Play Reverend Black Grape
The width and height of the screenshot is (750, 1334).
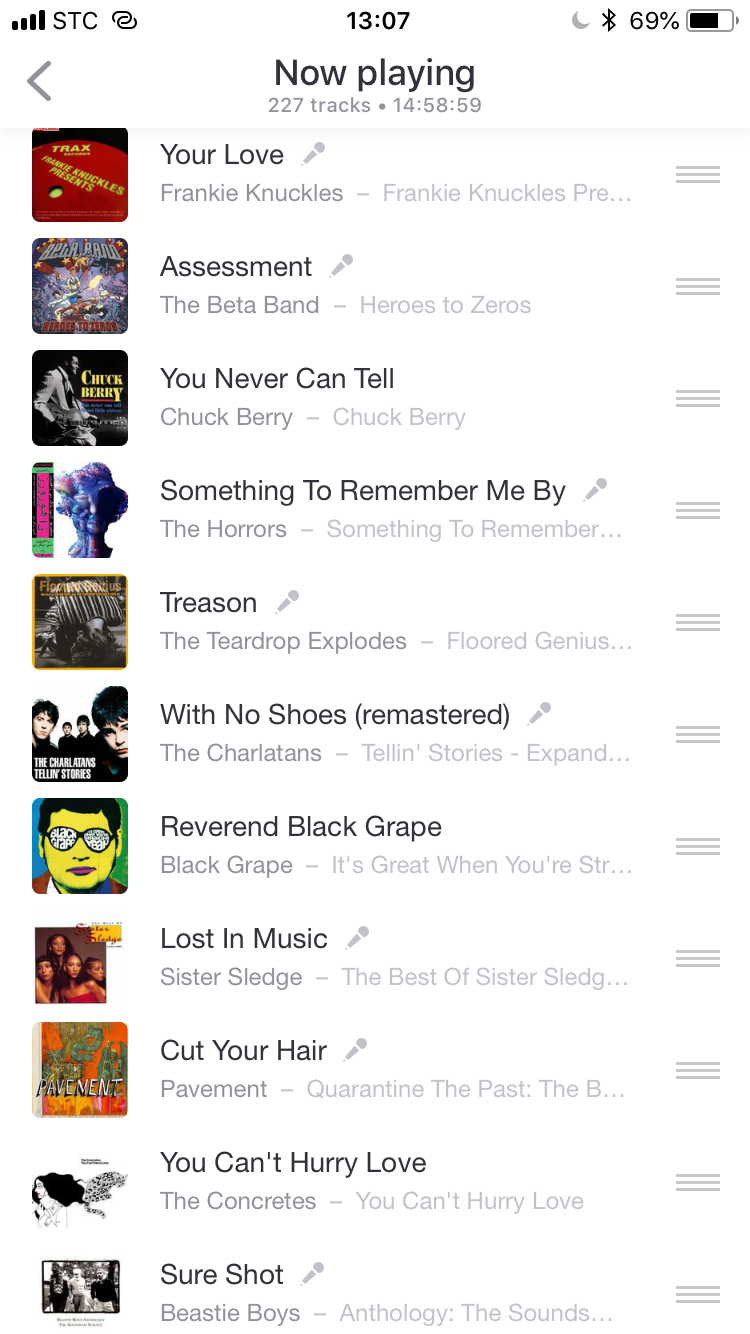pos(375,846)
